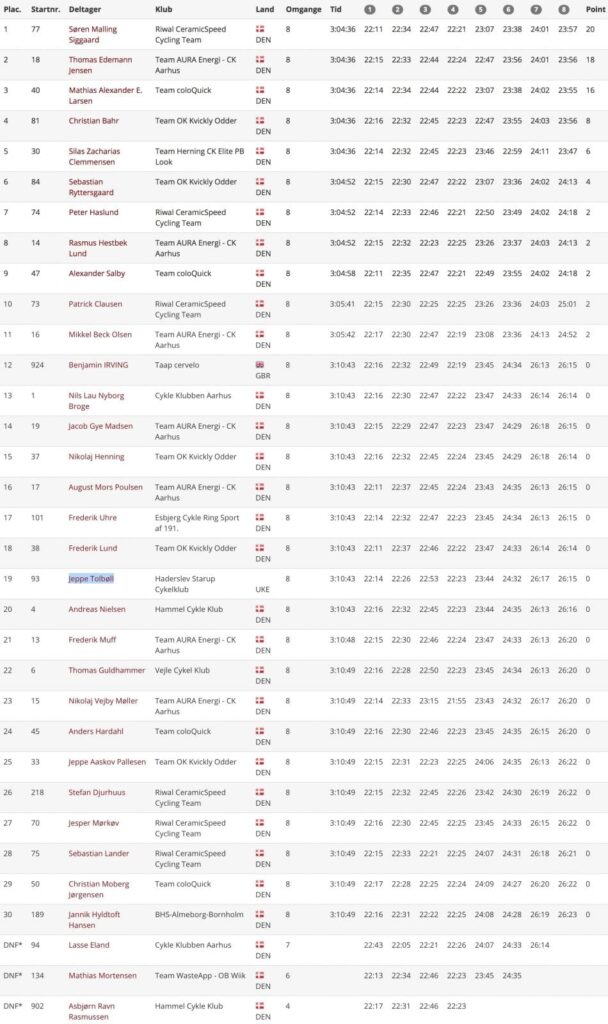Open Mikkel Beck Olsen's result page
This screenshot has height=1024, width=608.
tap(99, 334)
